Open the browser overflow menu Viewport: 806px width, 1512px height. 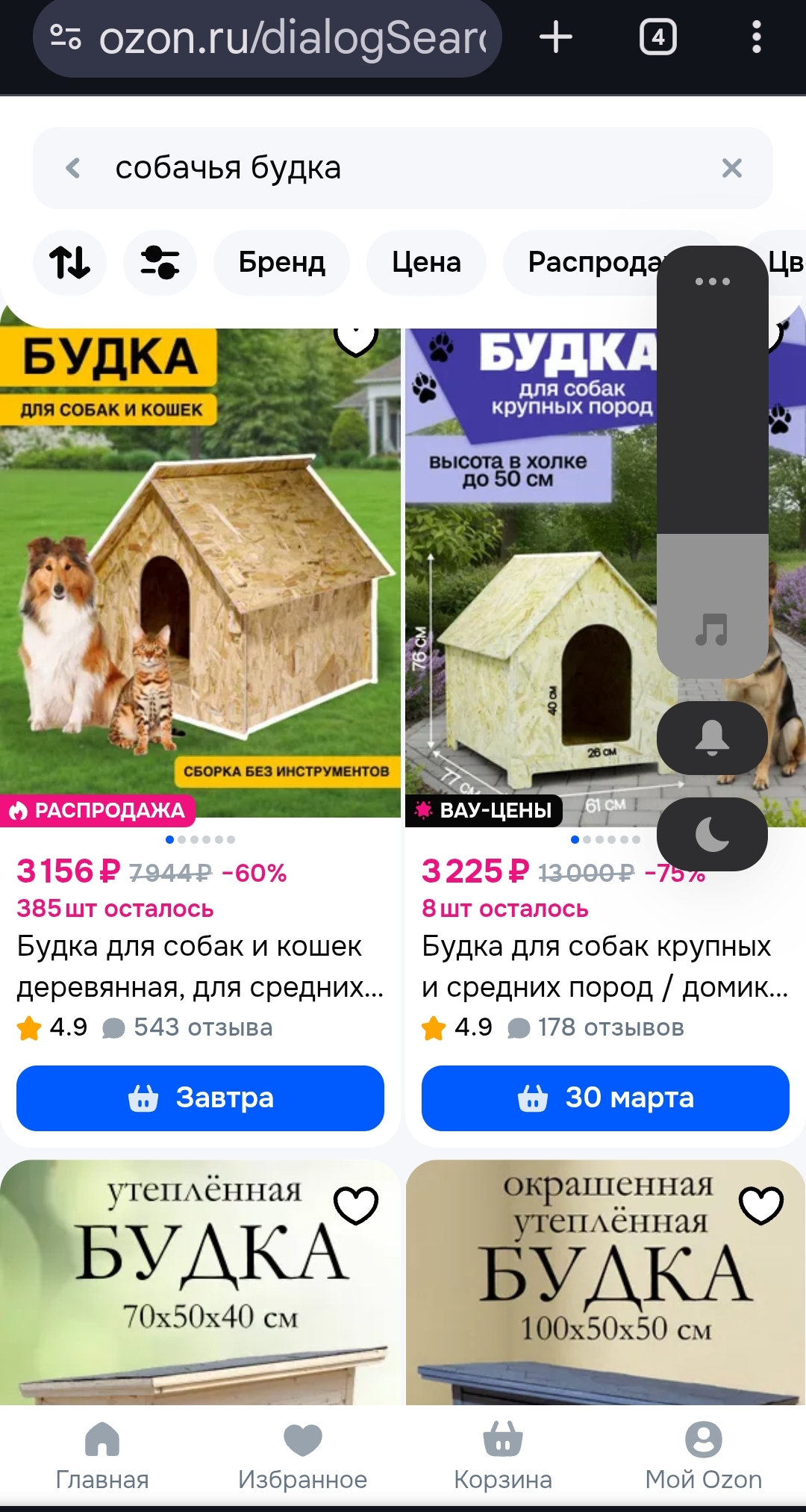tap(756, 37)
